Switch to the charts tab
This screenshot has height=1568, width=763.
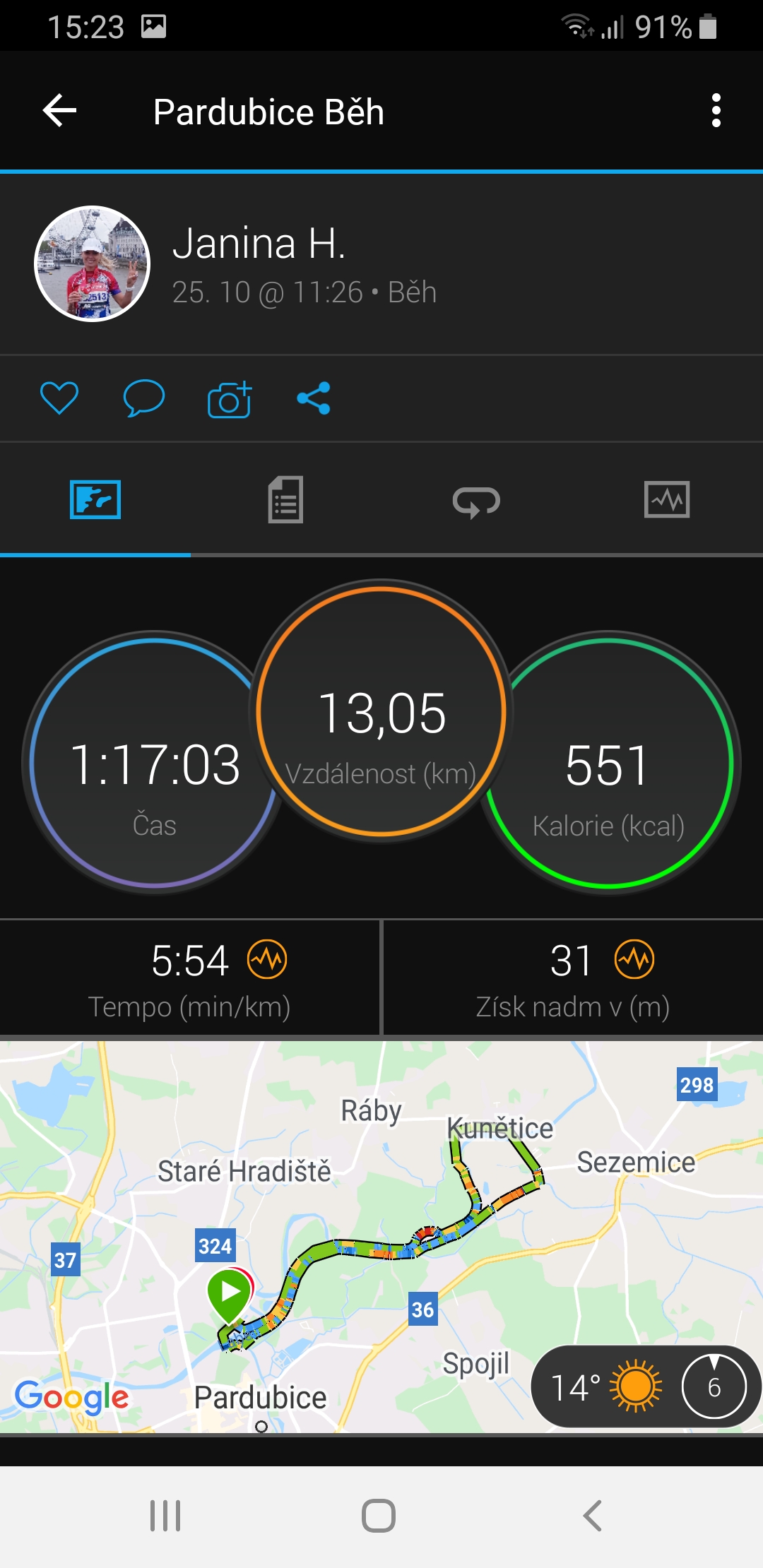pyautogui.click(x=667, y=499)
